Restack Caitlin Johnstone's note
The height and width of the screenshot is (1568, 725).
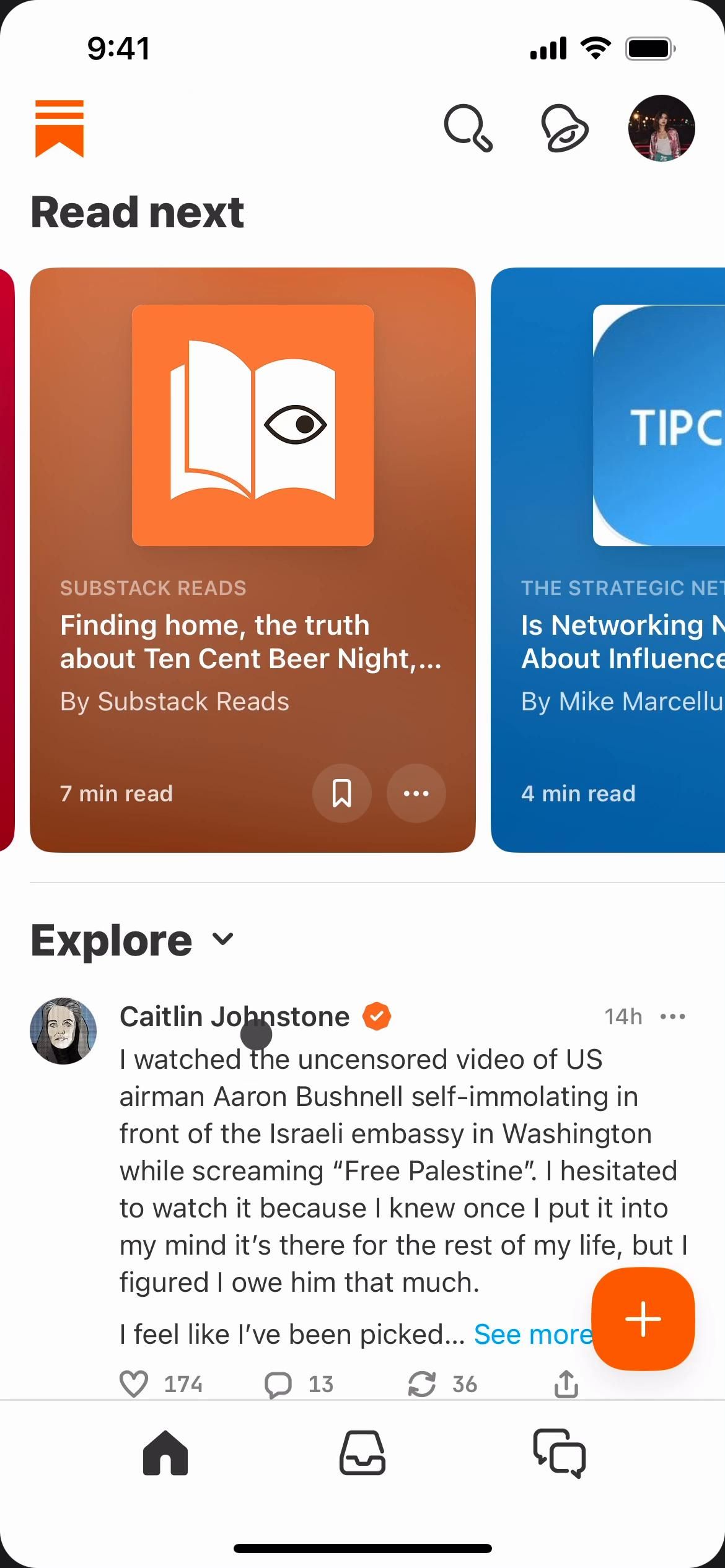(422, 1384)
